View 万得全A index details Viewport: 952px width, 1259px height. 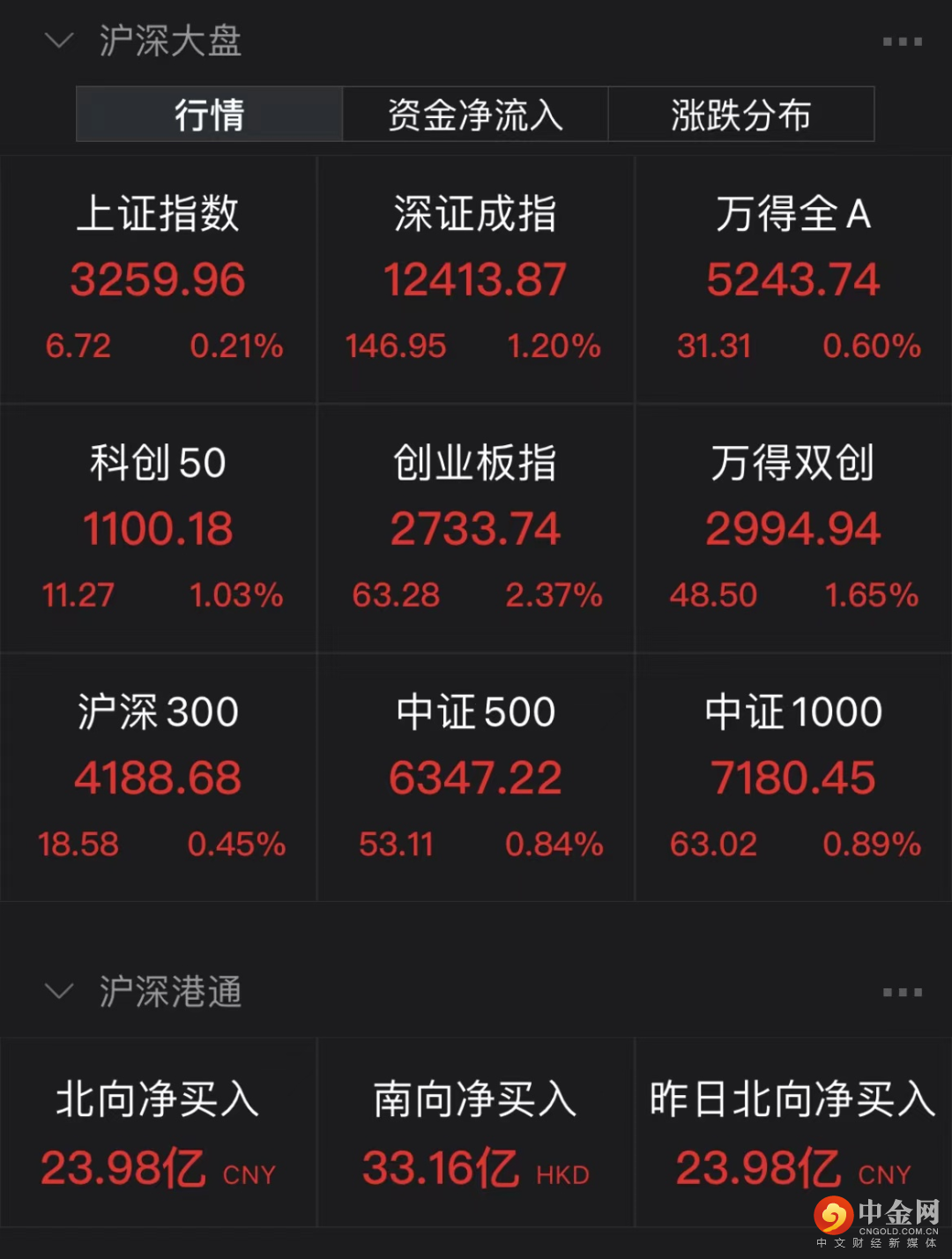(x=793, y=280)
